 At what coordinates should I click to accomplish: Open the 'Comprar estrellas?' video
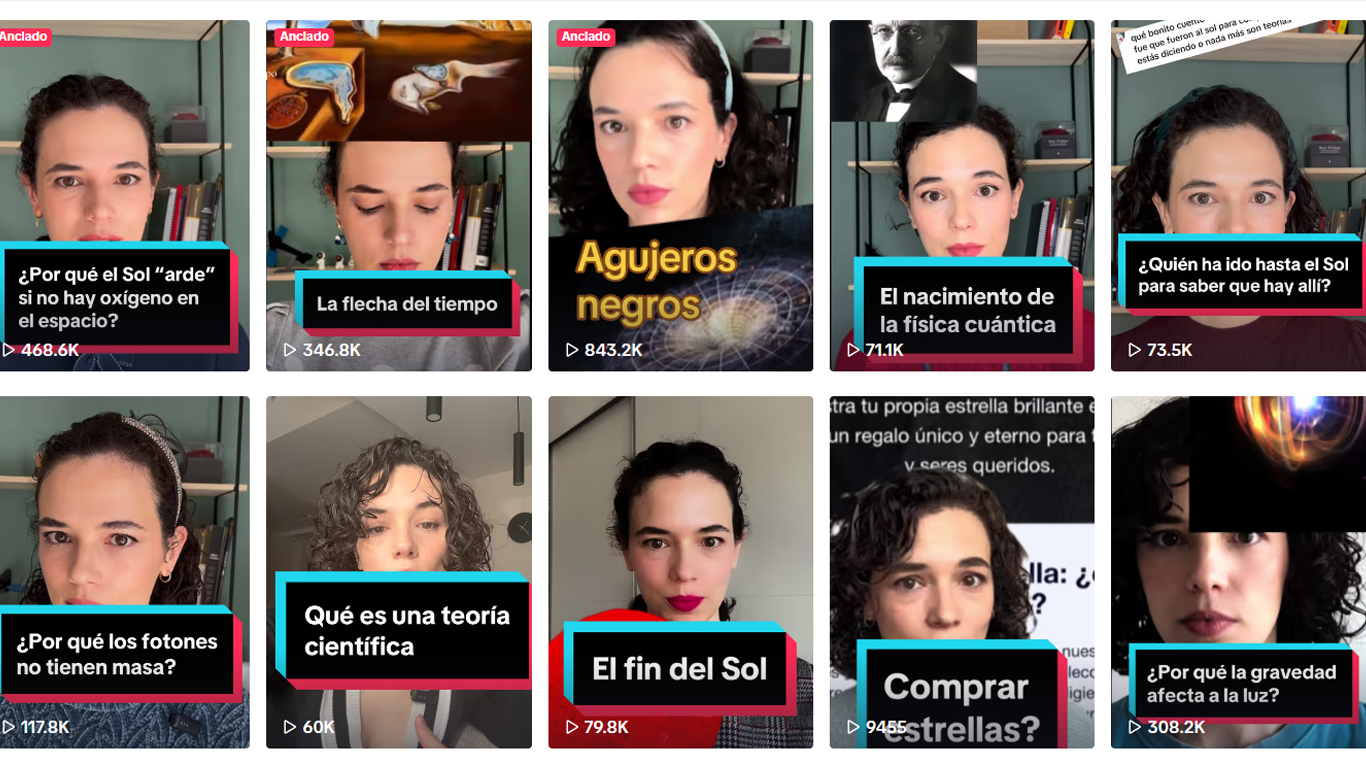961,571
